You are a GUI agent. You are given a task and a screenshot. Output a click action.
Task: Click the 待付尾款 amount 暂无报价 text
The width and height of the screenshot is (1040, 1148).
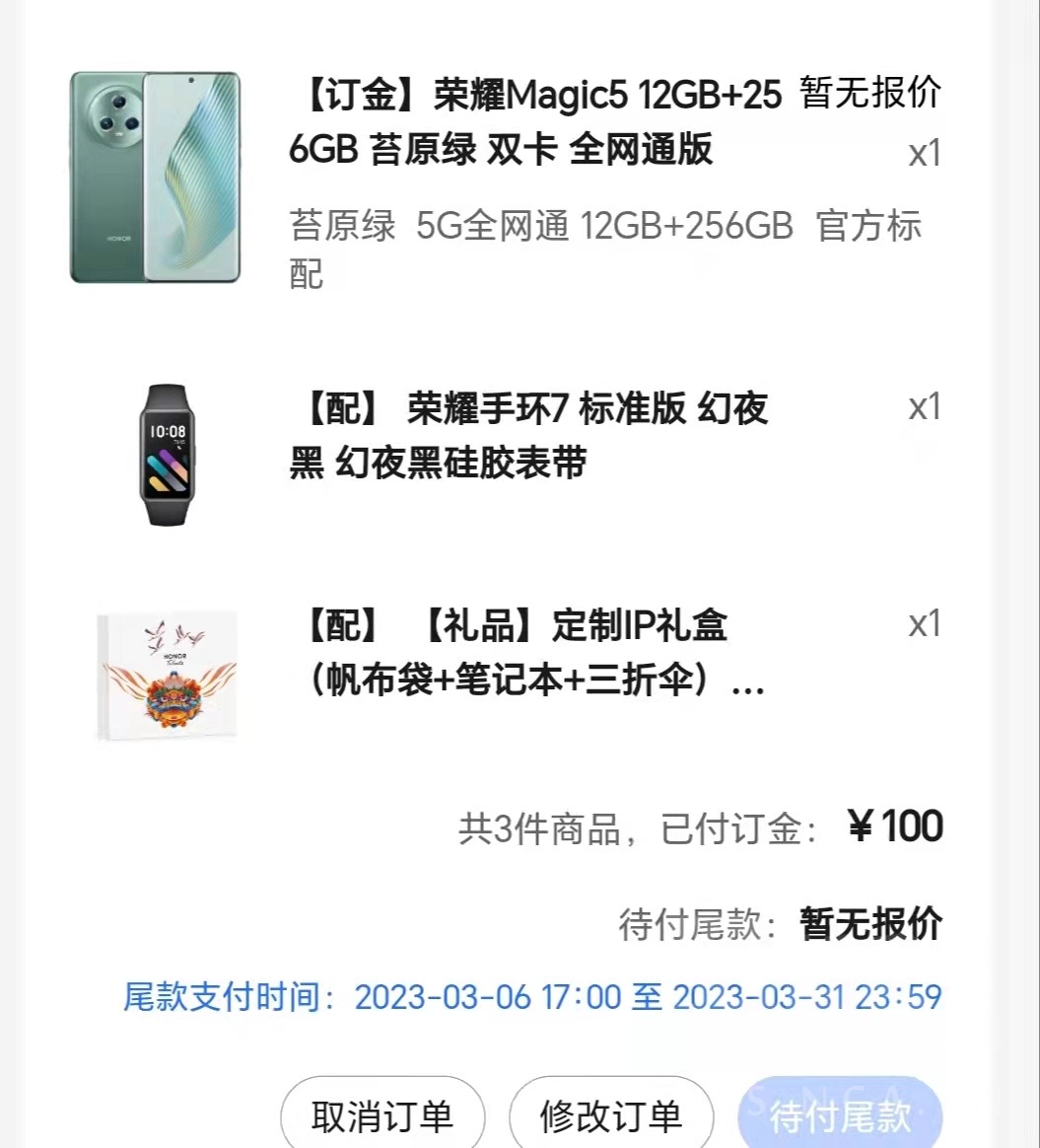pos(871,923)
